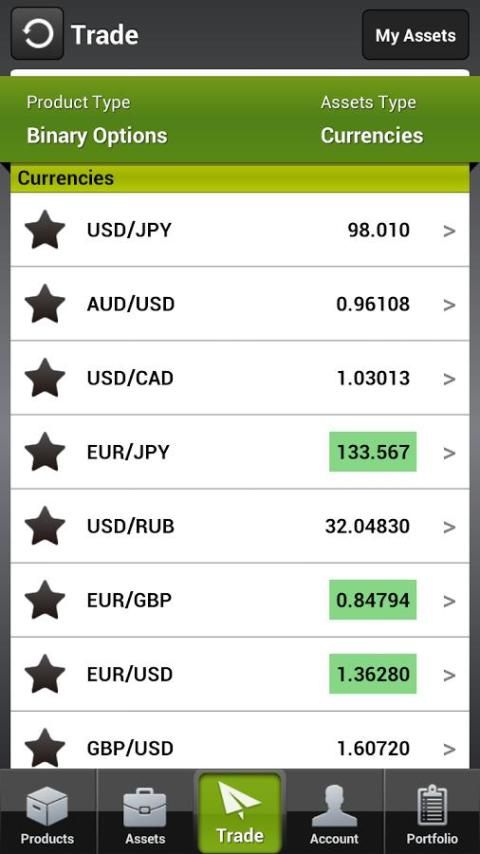This screenshot has width=480, height=854.
Task: Switch to the Products tab
Action: click(x=47, y=812)
